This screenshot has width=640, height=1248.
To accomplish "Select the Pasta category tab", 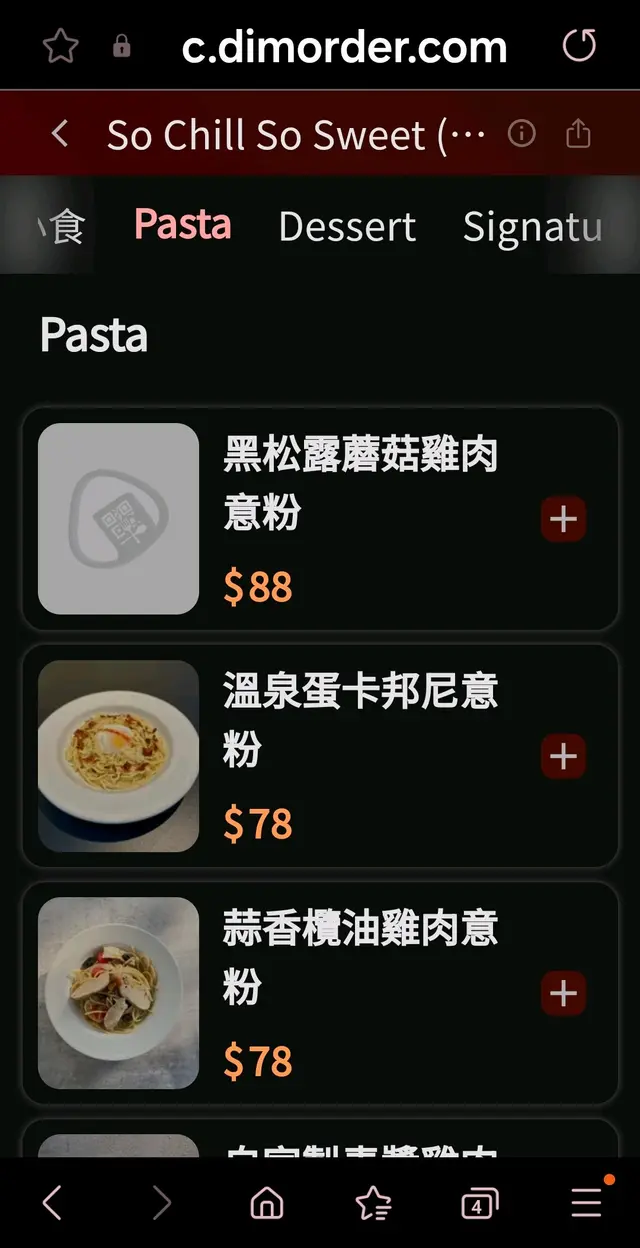I will tap(183, 225).
